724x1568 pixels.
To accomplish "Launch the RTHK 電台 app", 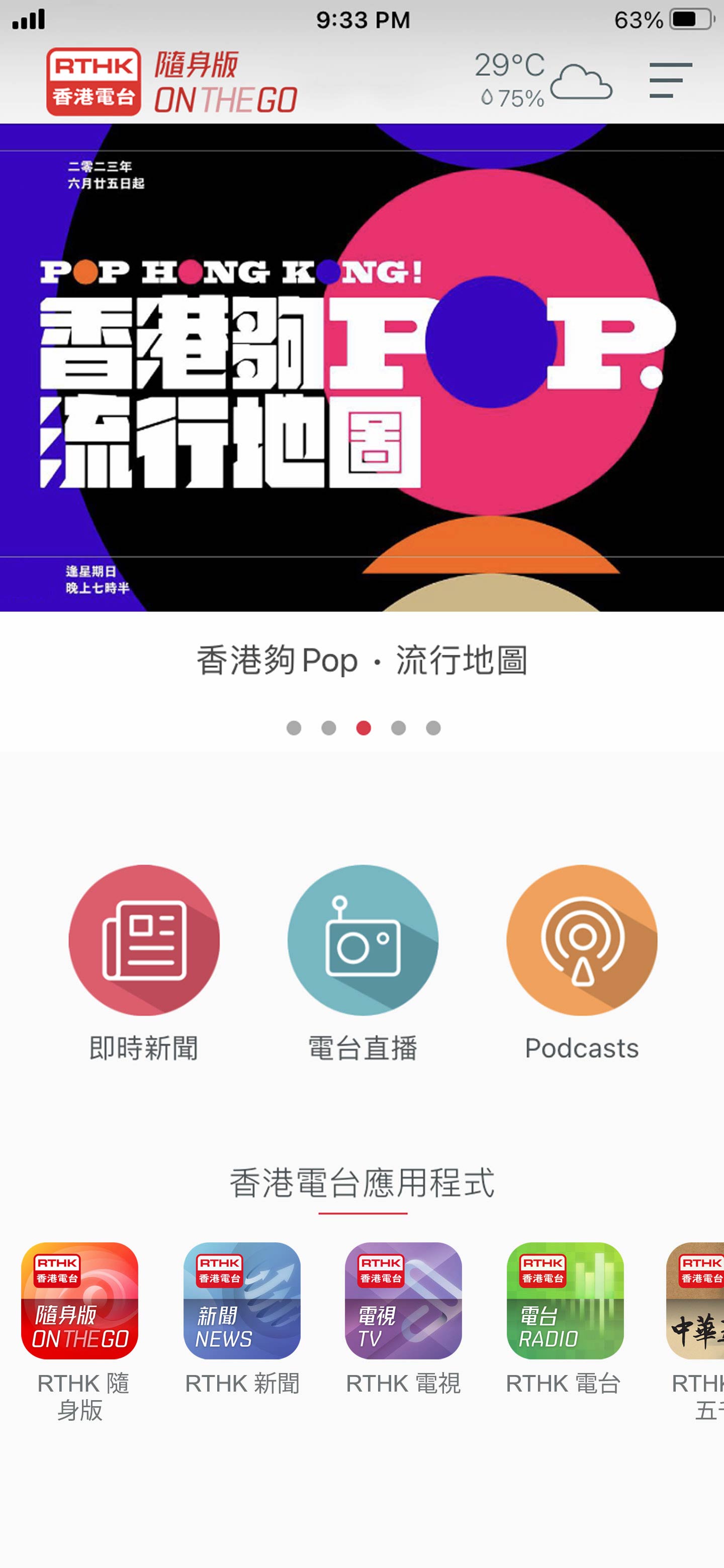I will click(565, 1300).
